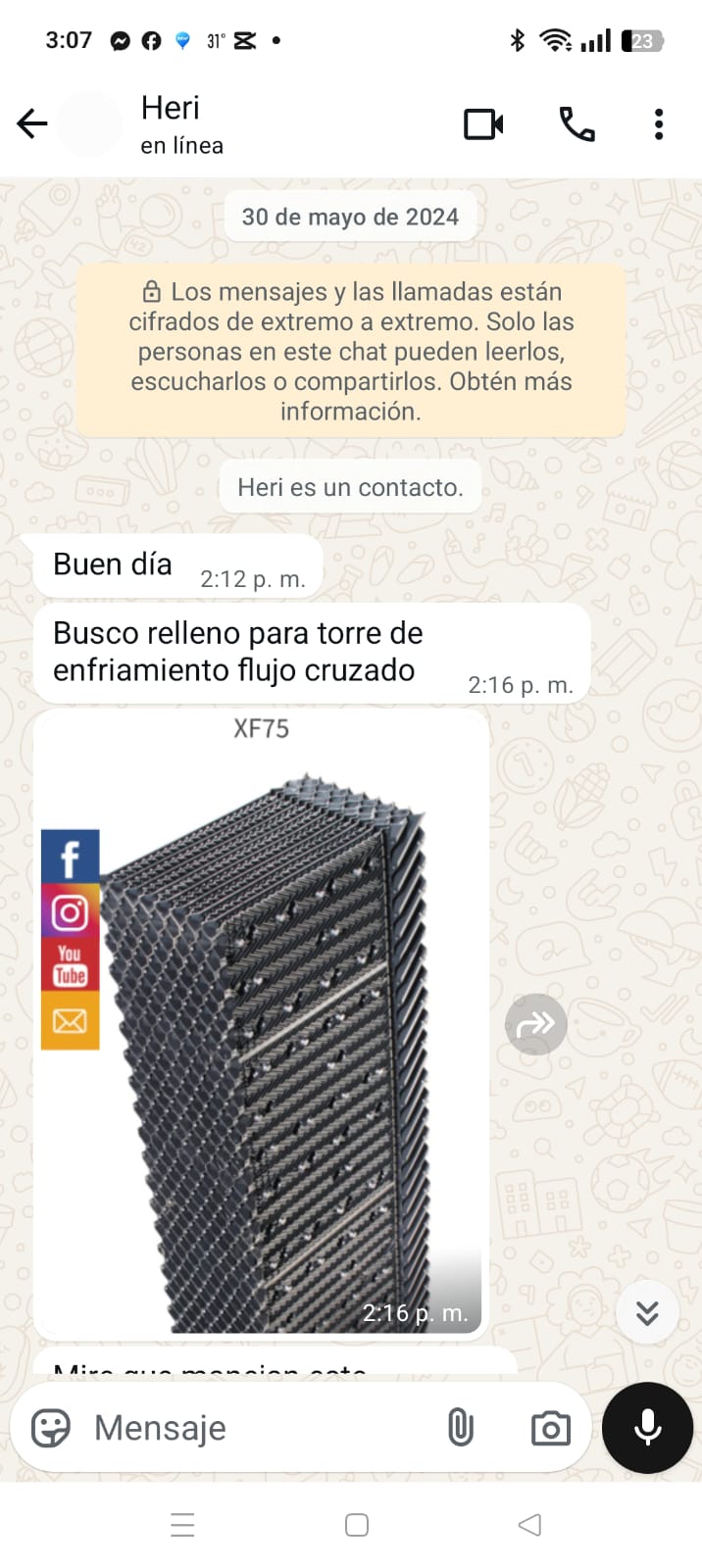Start a voice call with Heri

tap(577, 124)
